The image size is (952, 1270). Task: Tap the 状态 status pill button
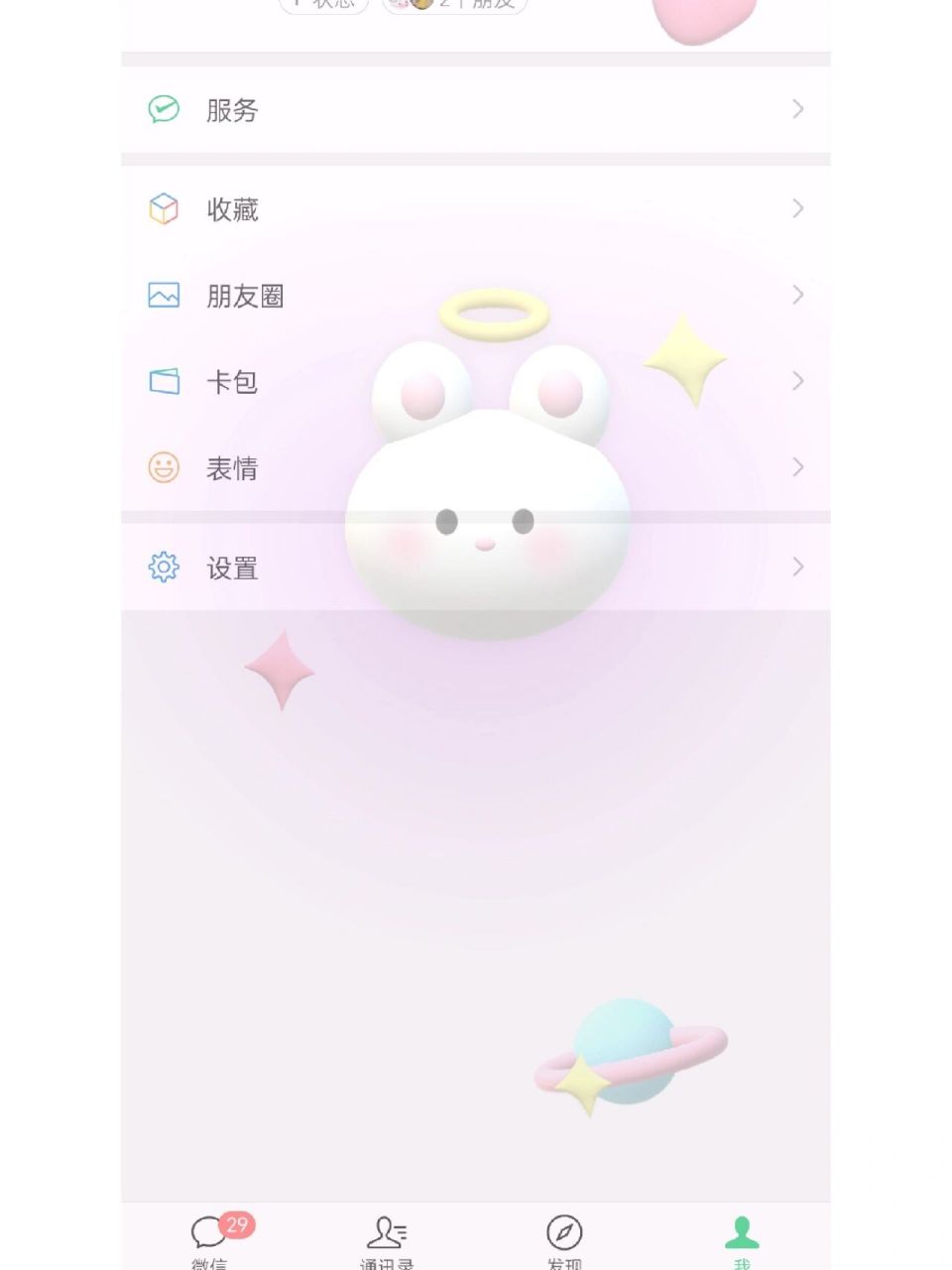click(323, 5)
